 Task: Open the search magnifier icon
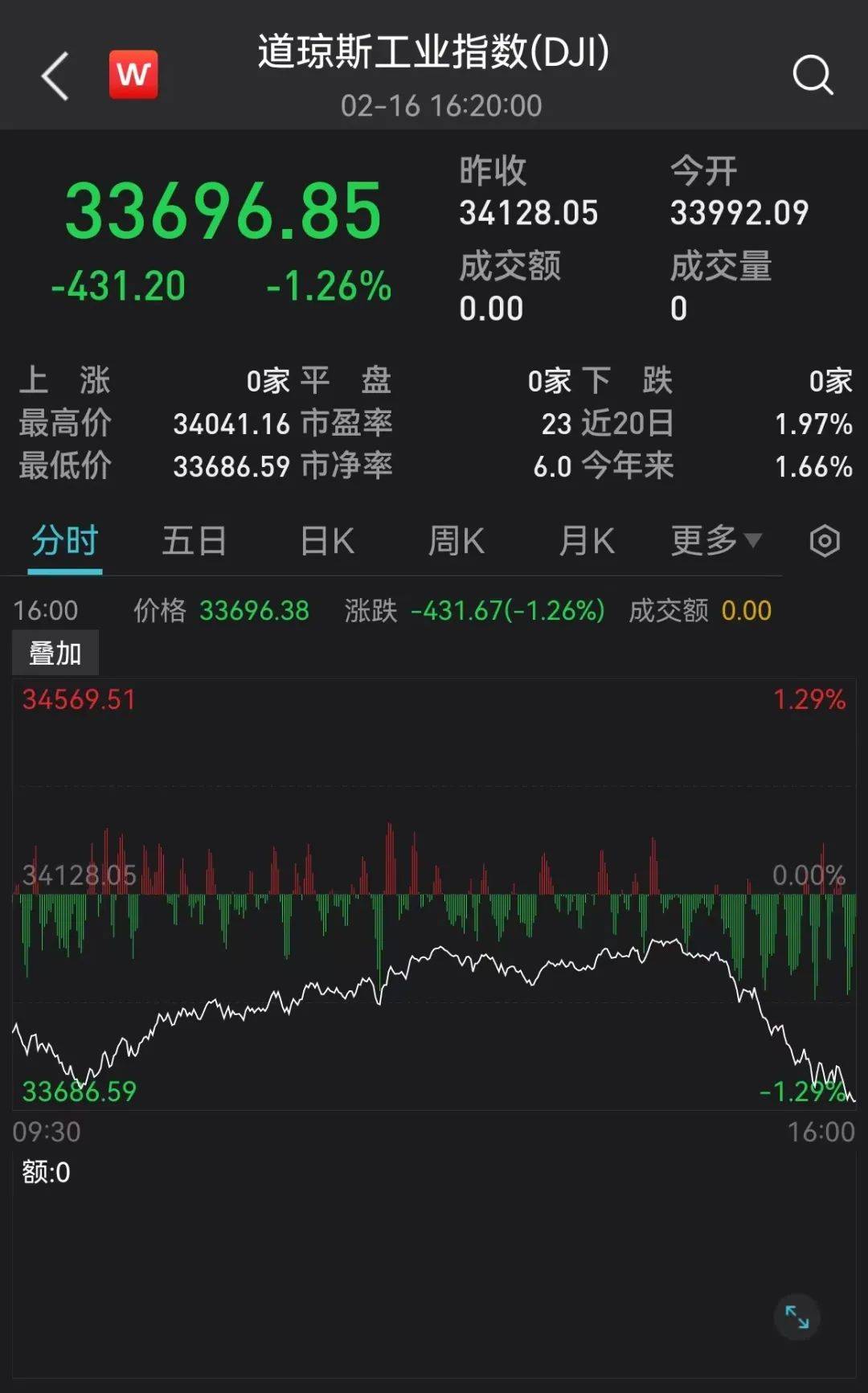pos(812,76)
